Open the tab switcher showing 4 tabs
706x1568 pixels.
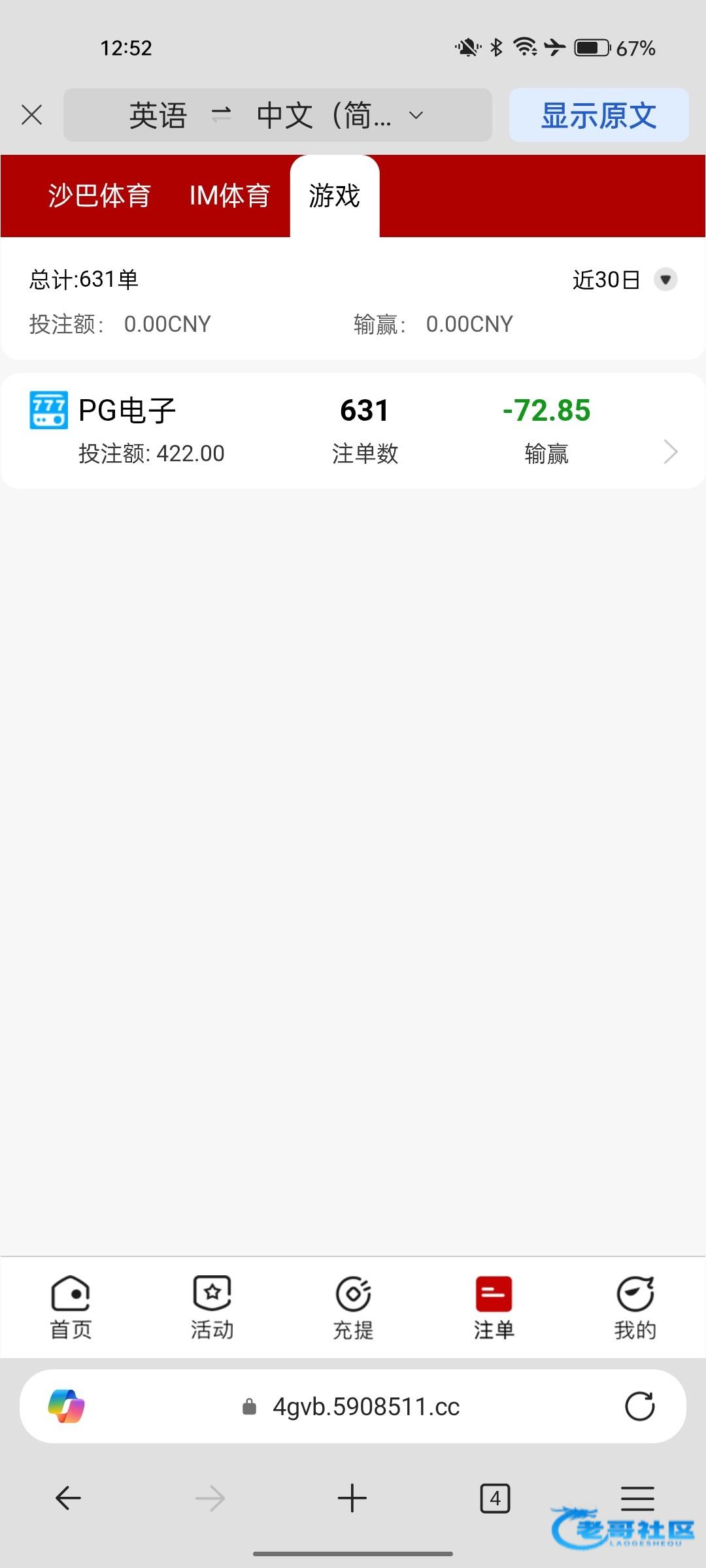(x=495, y=1498)
